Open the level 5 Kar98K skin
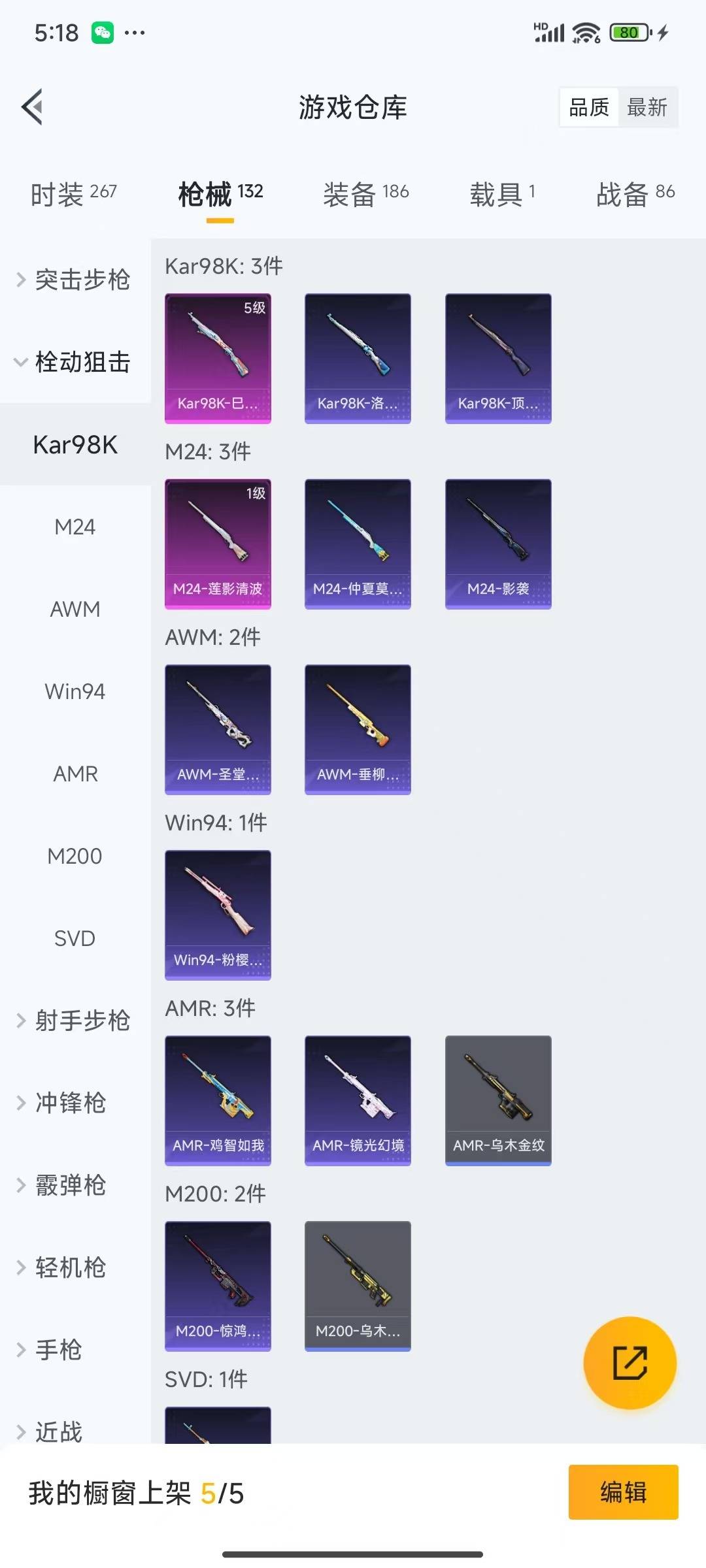This screenshot has height=1568, width=706. click(218, 358)
